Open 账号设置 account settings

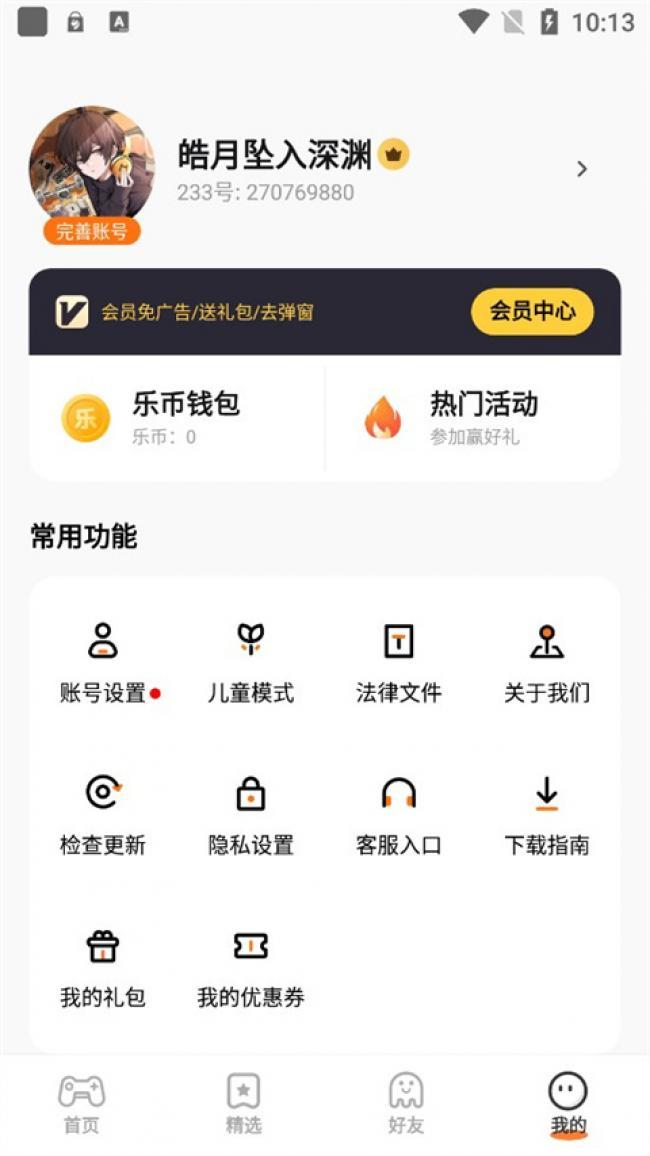pyautogui.click(x=103, y=662)
